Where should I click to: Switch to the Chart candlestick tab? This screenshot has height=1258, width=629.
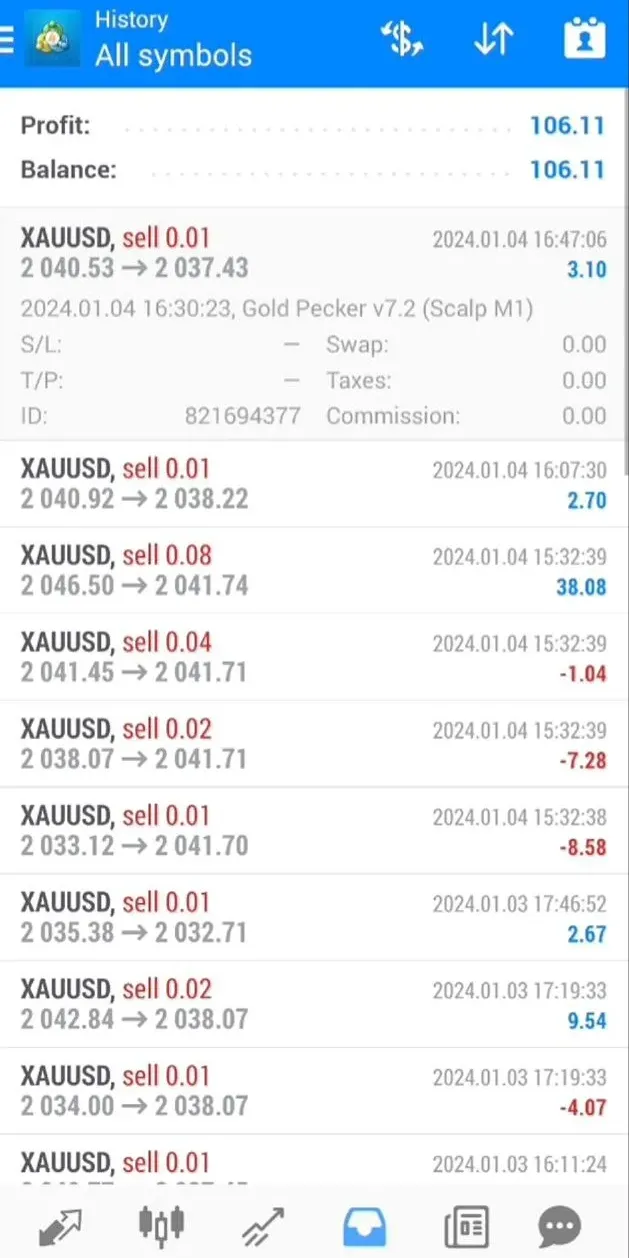(x=162, y=1223)
